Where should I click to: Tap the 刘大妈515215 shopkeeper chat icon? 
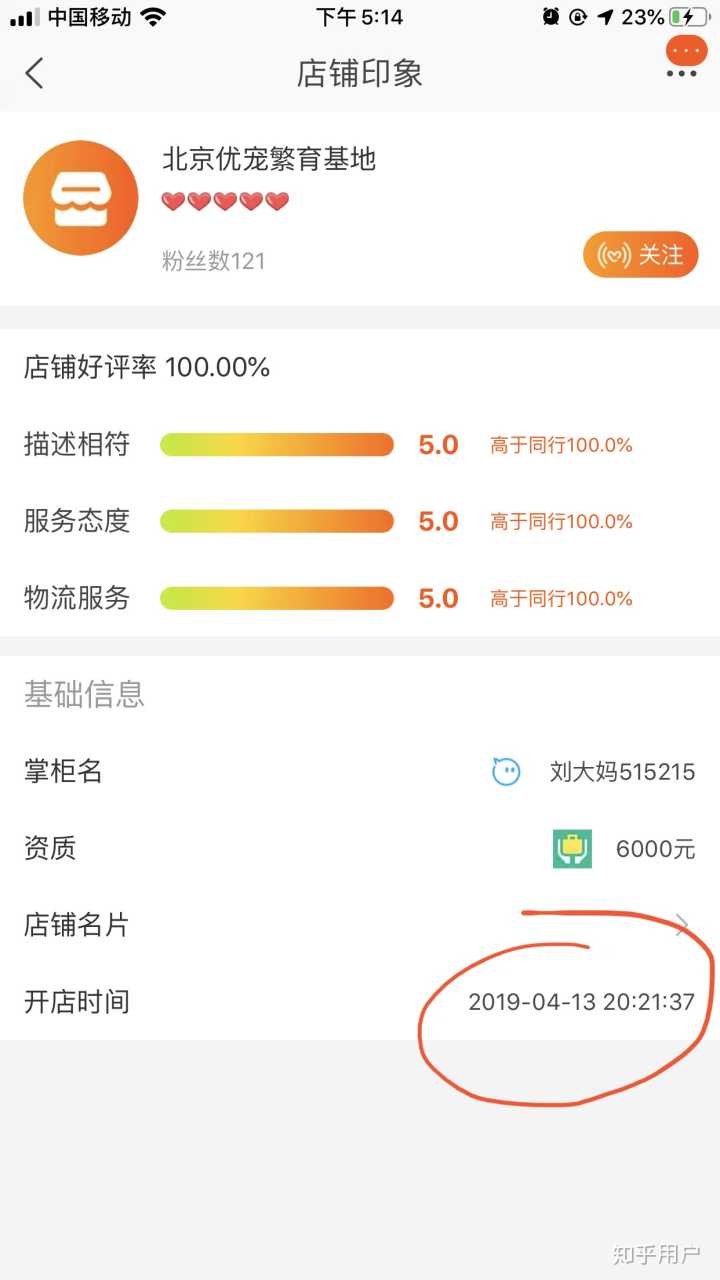click(x=507, y=772)
